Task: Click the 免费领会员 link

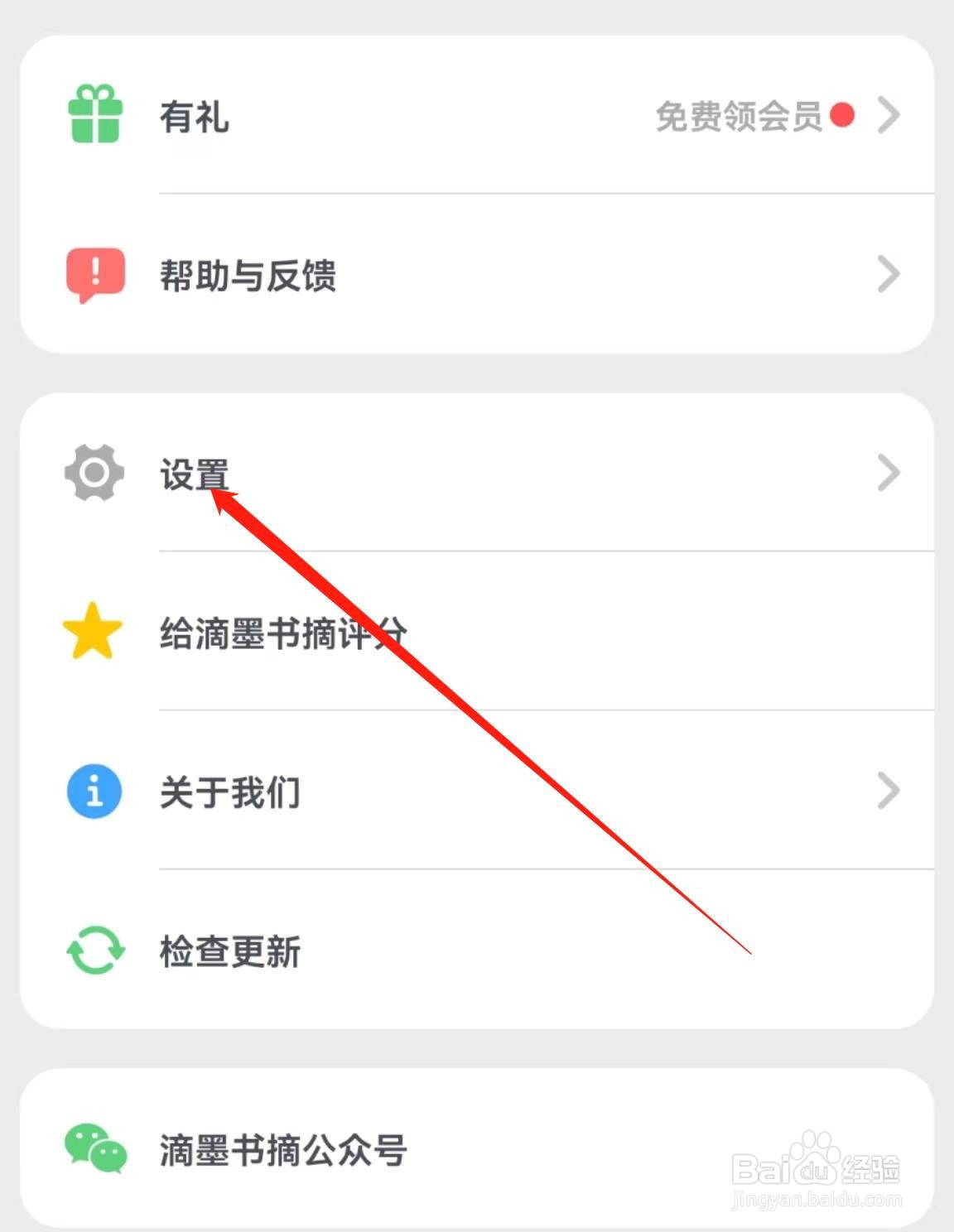Action: point(737,116)
